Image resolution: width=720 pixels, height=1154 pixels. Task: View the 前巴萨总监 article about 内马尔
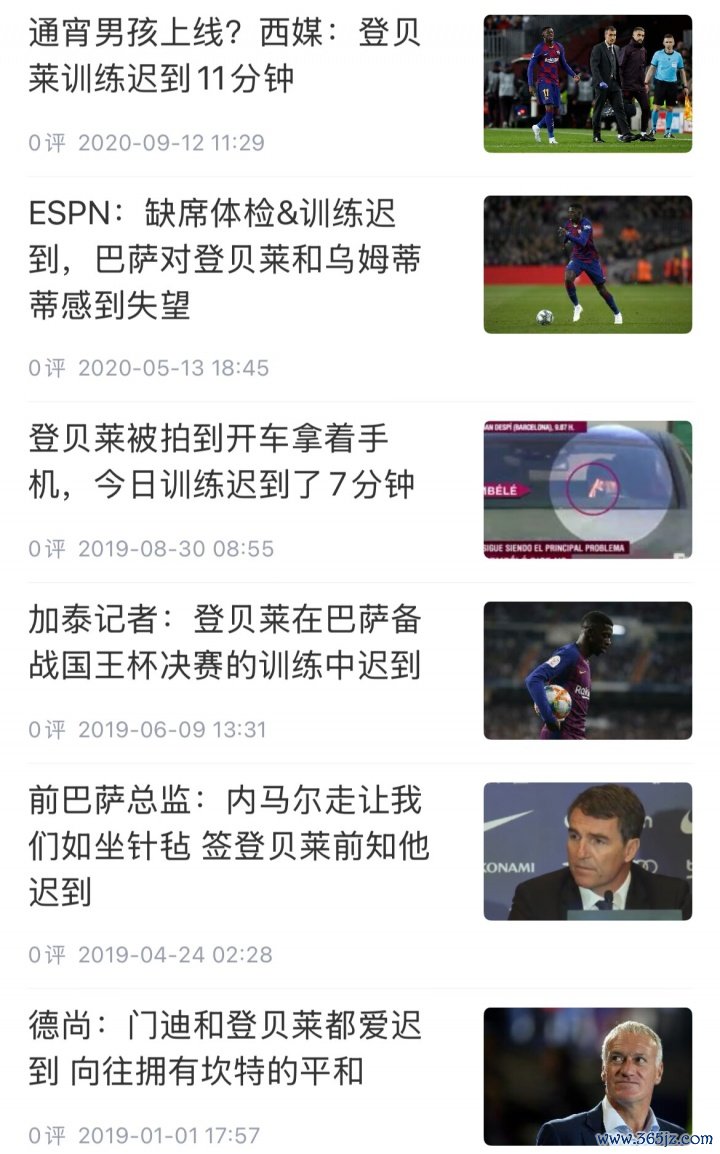click(x=228, y=845)
